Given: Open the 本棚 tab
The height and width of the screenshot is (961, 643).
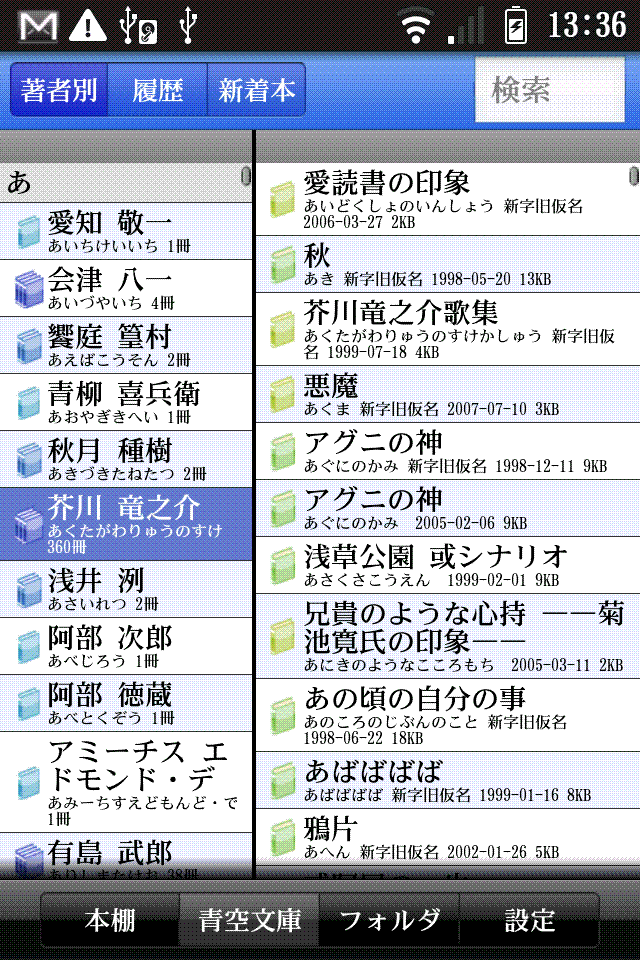Looking at the screenshot, I should pos(109,920).
